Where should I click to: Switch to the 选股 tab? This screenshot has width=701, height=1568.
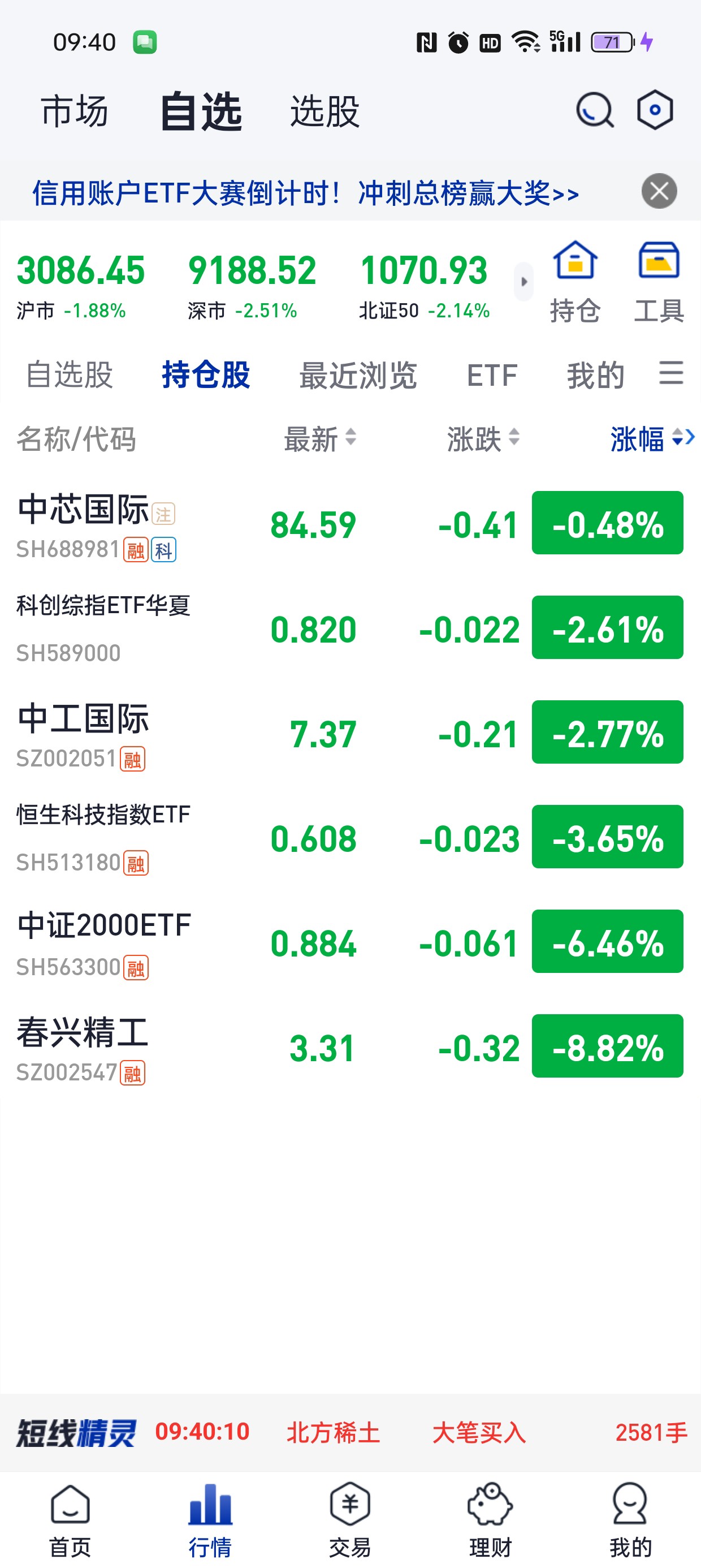pyautogui.click(x=324, y=111)
